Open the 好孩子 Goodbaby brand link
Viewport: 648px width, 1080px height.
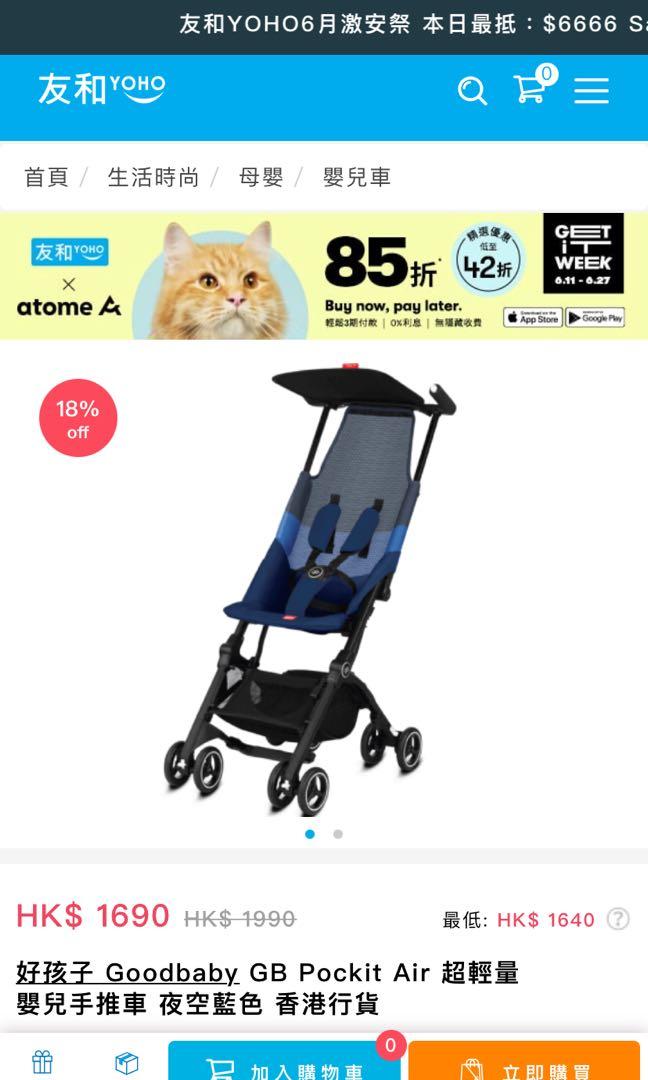(x=128, y=972)
